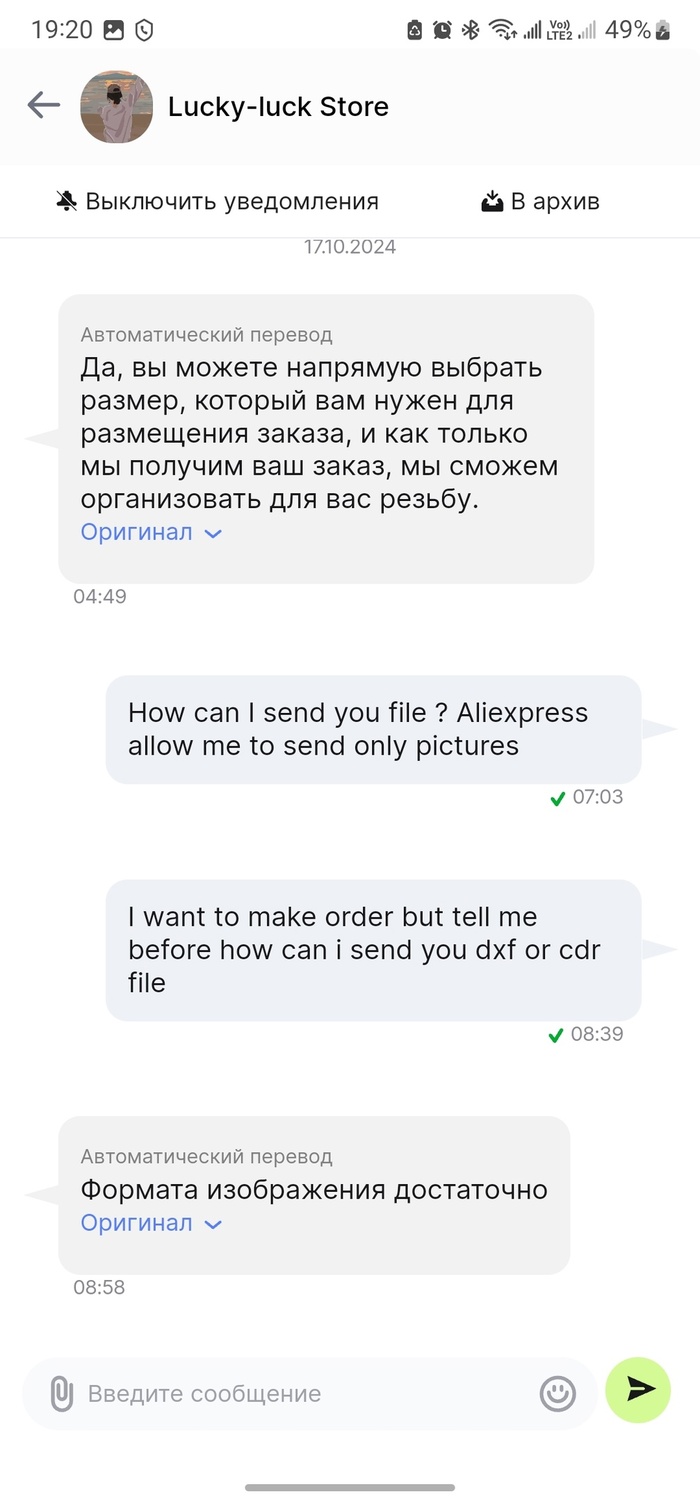Image resolution: width=700 pixels, height=1501 pixels.
Task: Move chat to archive via В архив
Action: coord(541,201)
